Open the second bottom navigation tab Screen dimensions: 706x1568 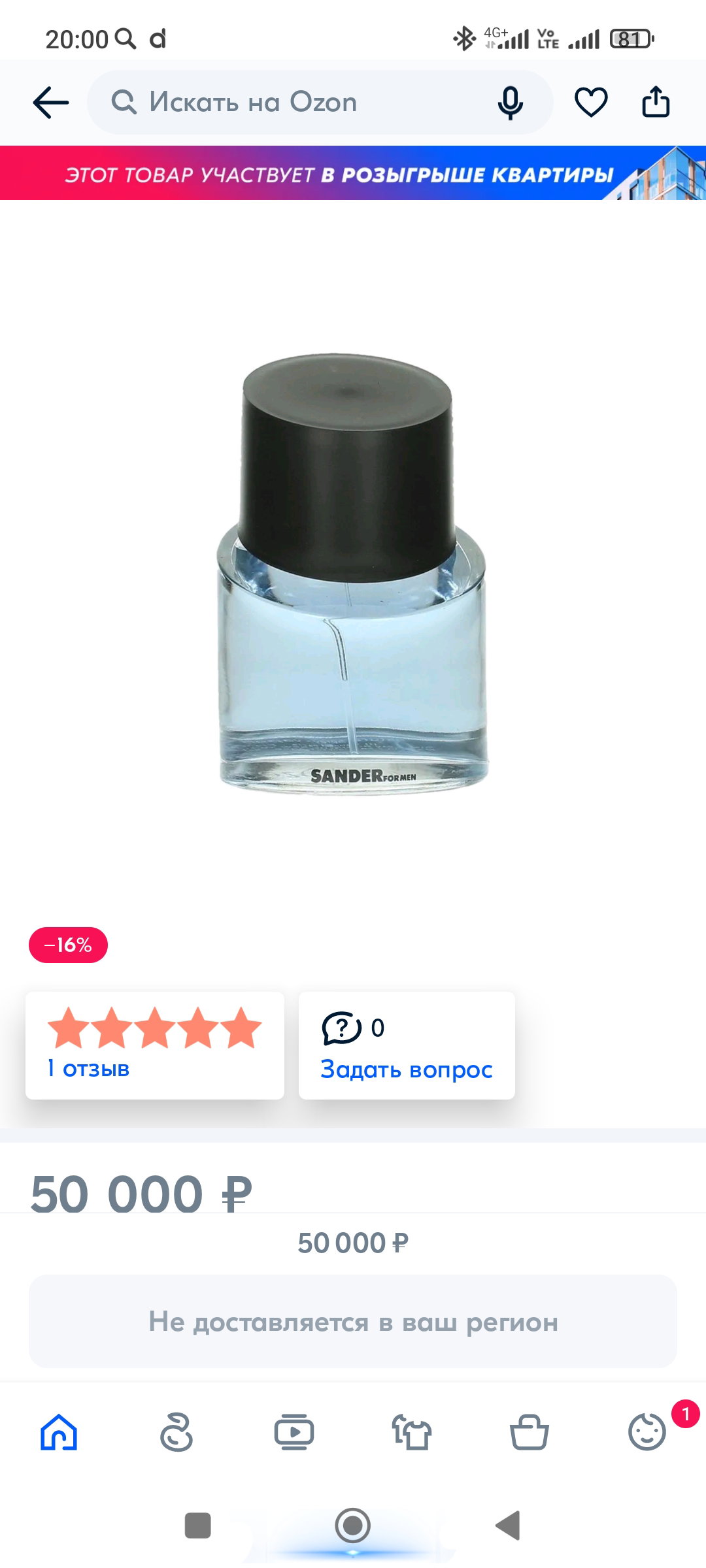[176, 1432]
